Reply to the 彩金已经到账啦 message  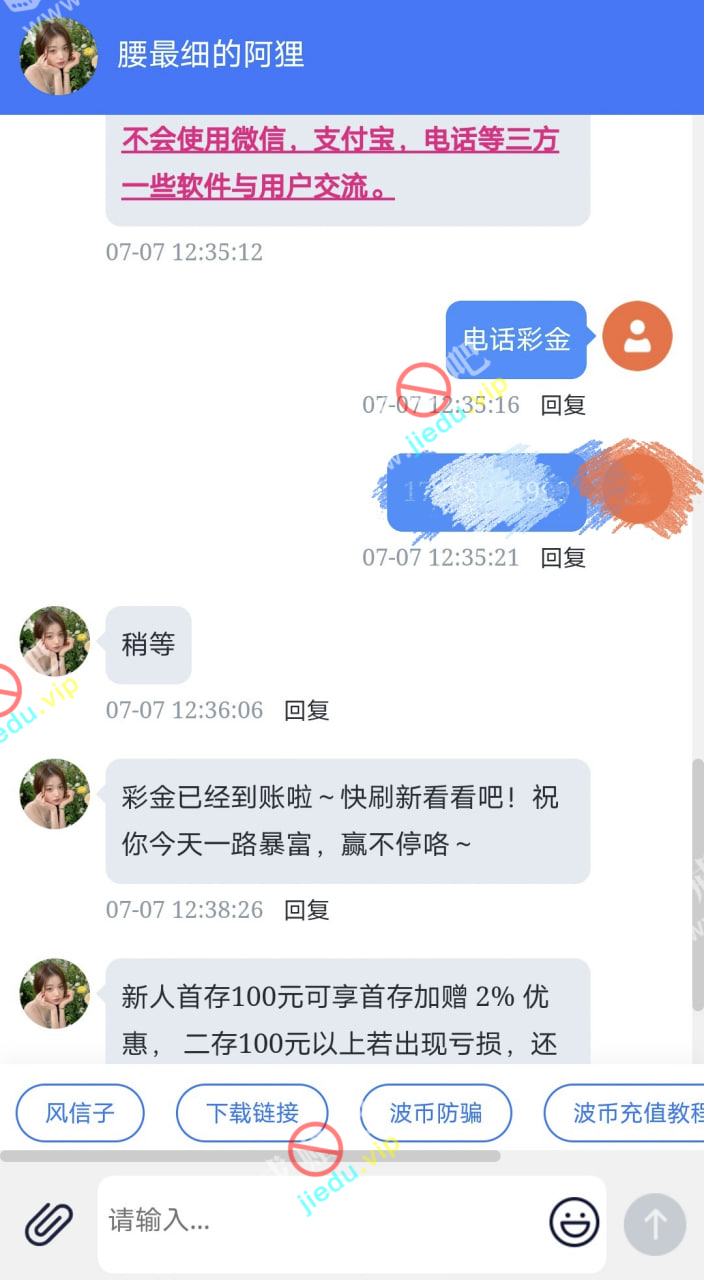[x=306, y=910]
